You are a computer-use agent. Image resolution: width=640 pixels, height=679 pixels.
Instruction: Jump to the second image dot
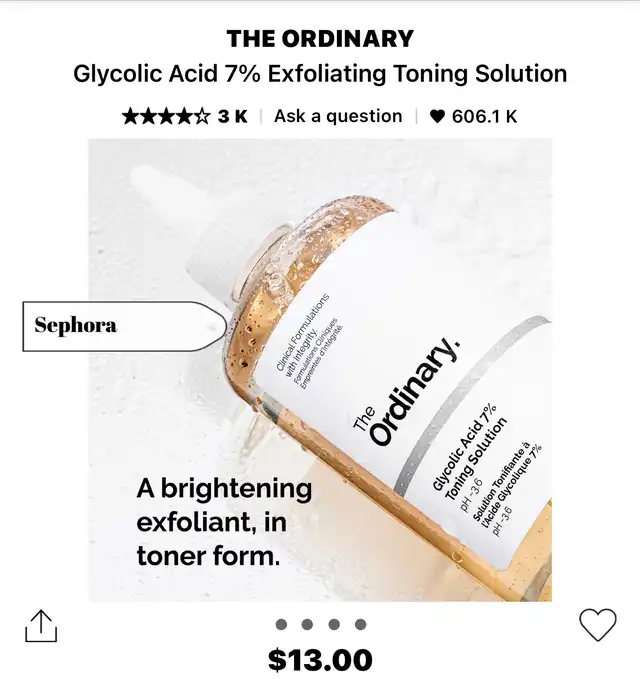point(307,625)
